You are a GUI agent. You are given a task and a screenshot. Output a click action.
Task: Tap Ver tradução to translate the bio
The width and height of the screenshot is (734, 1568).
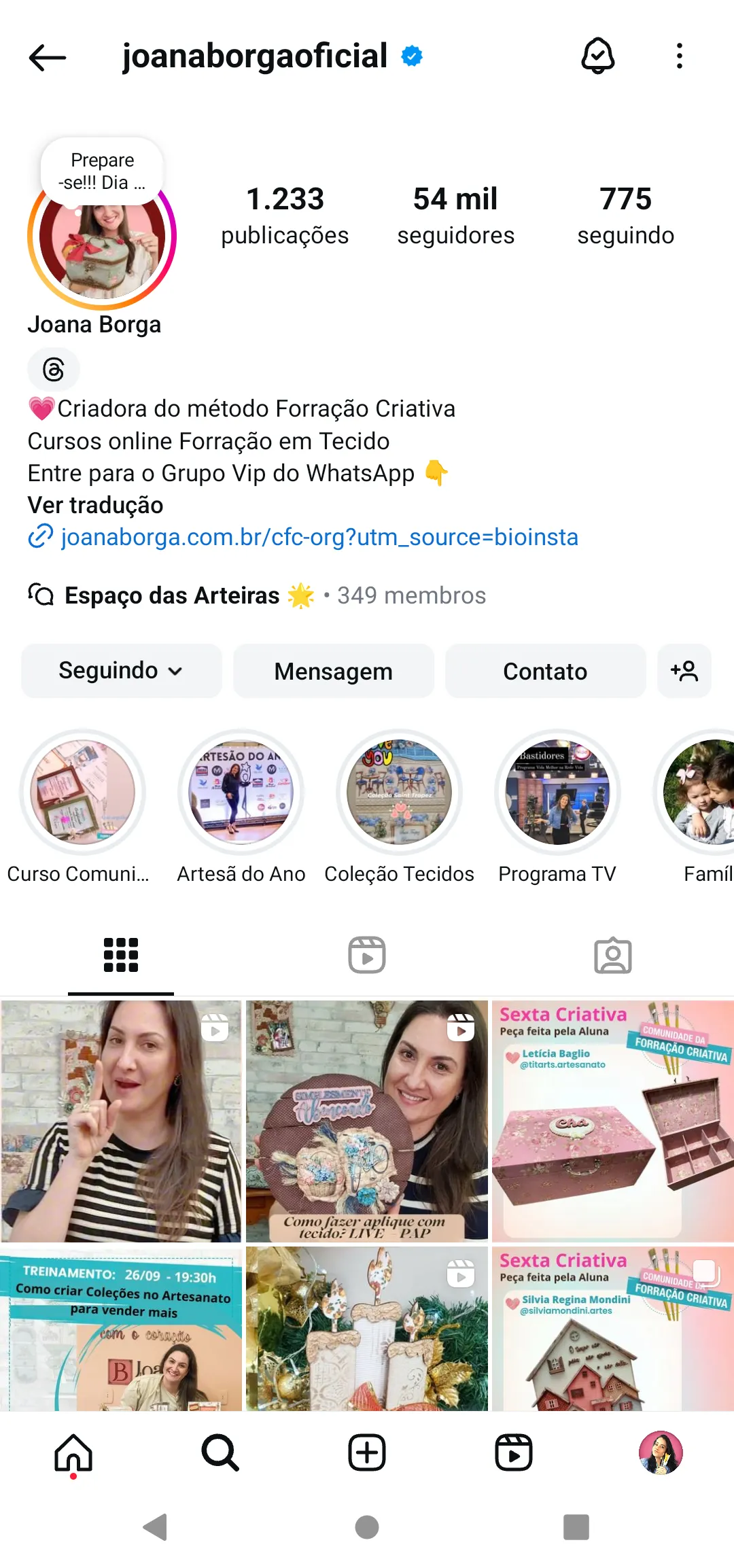(95, 505)
